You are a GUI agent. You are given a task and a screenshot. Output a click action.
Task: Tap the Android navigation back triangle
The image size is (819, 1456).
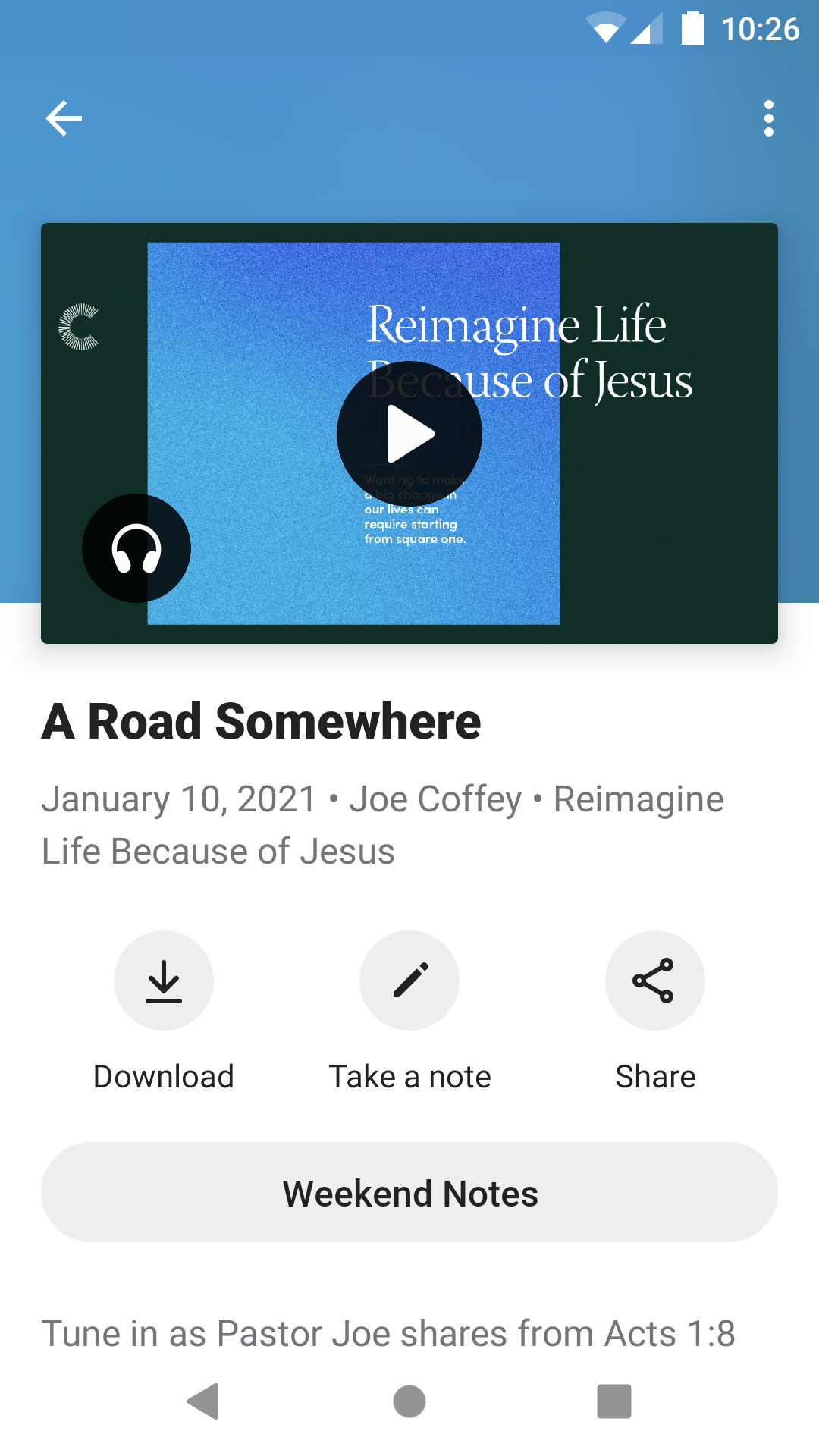(203, 1401)
